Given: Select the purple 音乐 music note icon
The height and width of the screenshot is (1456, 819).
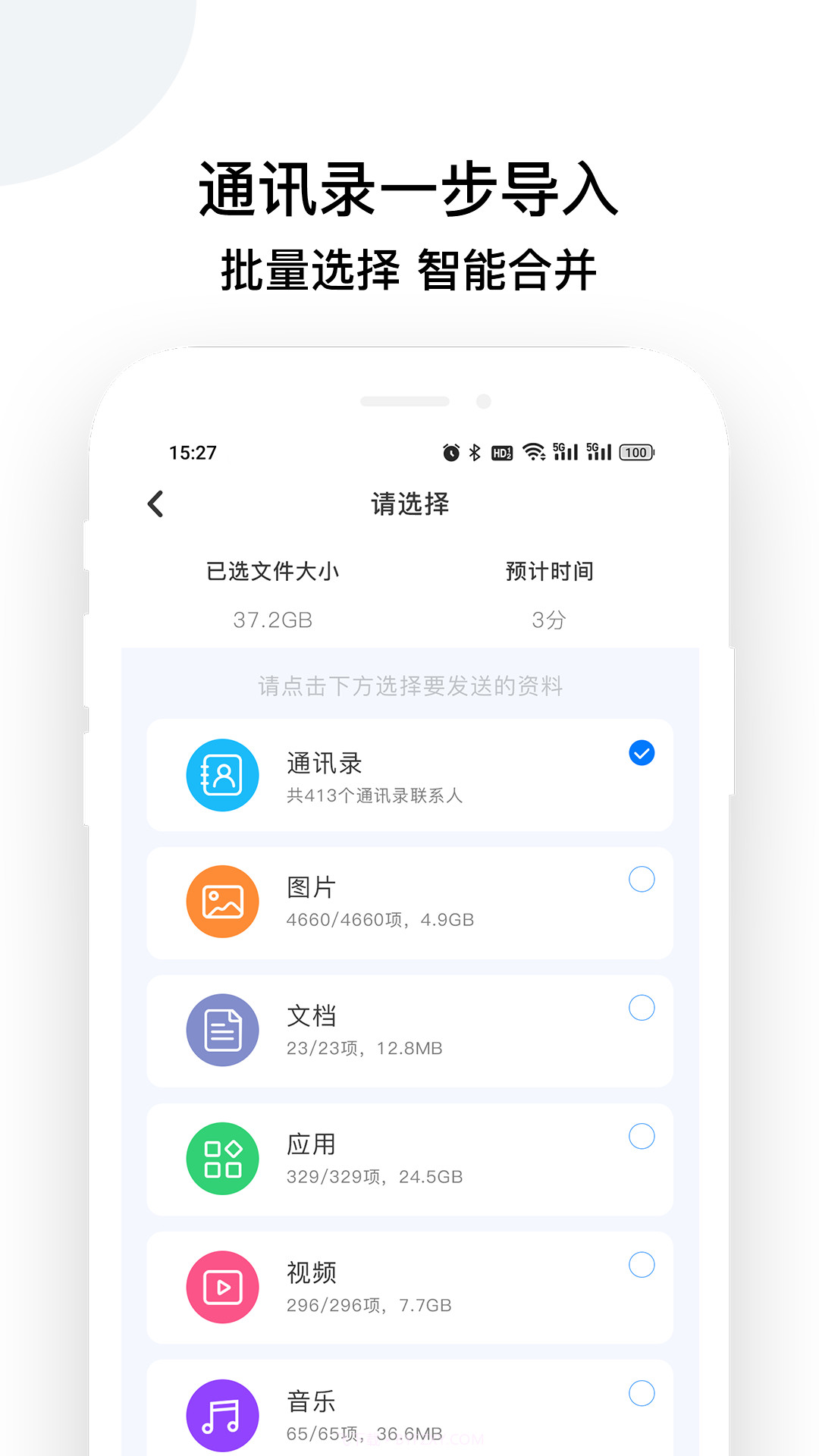Looking at the screenshot, I should pos(222,1415).
